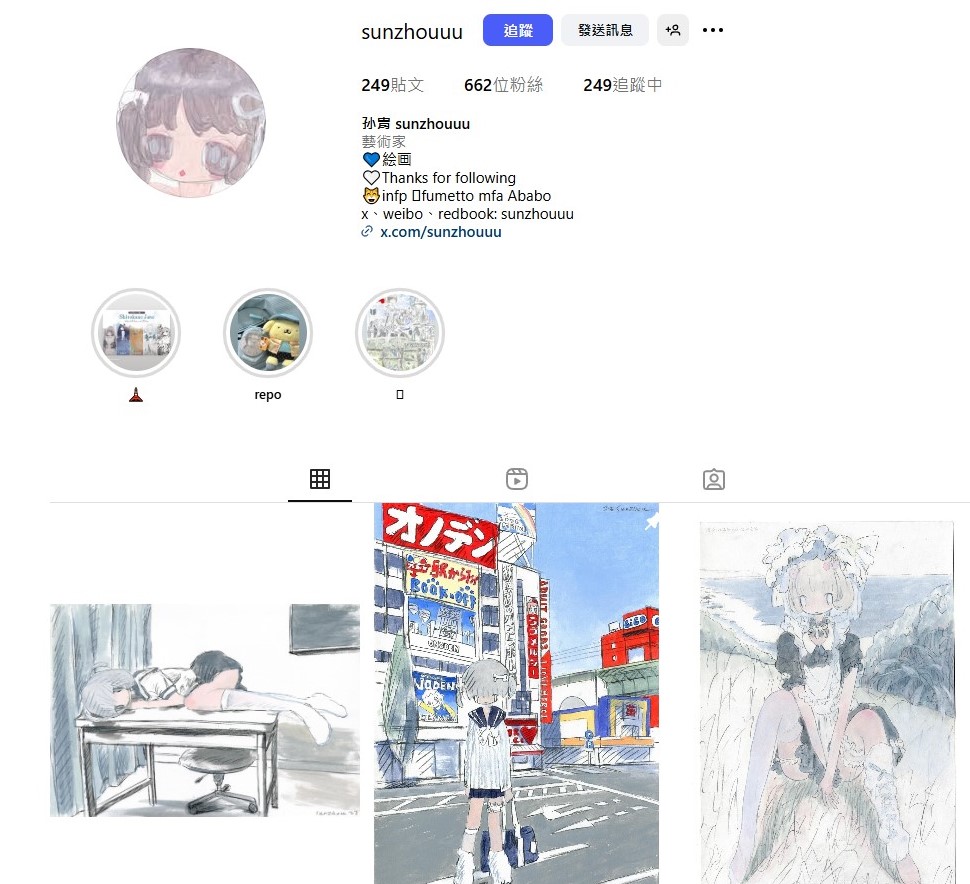Open the x.com/sunzhouuu link
This screenshot has width=970, height=884.
coord(440,232)
